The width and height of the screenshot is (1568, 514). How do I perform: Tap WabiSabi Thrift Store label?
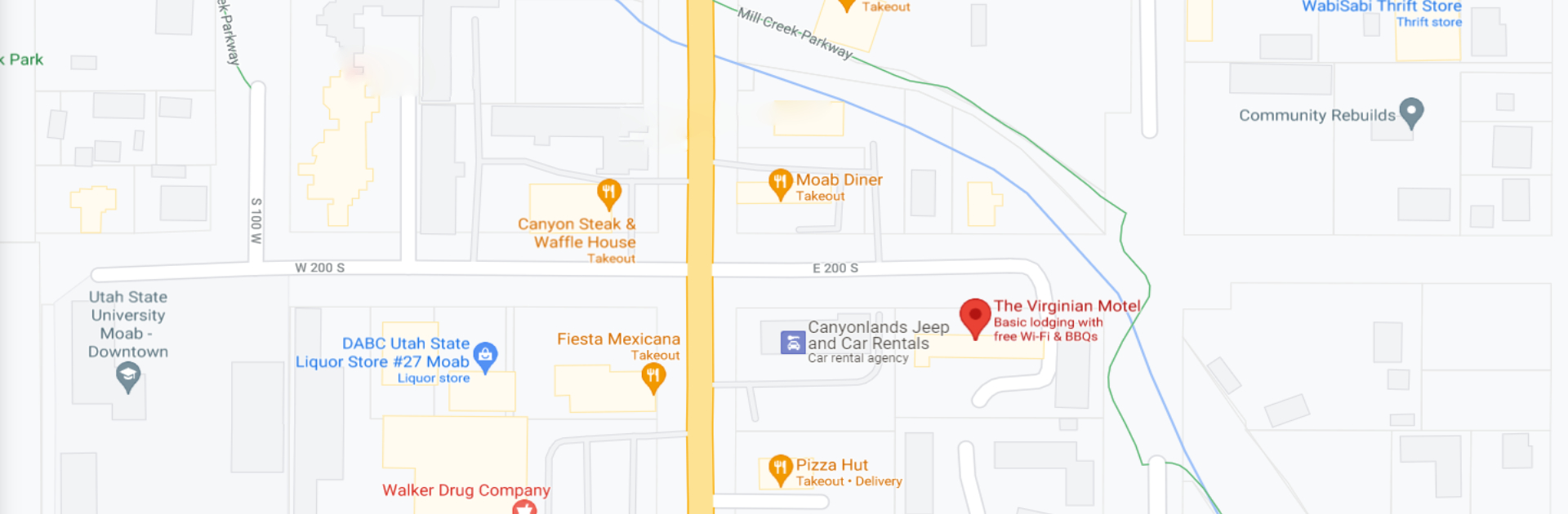pyautogui.click(x=1381, y=7)
